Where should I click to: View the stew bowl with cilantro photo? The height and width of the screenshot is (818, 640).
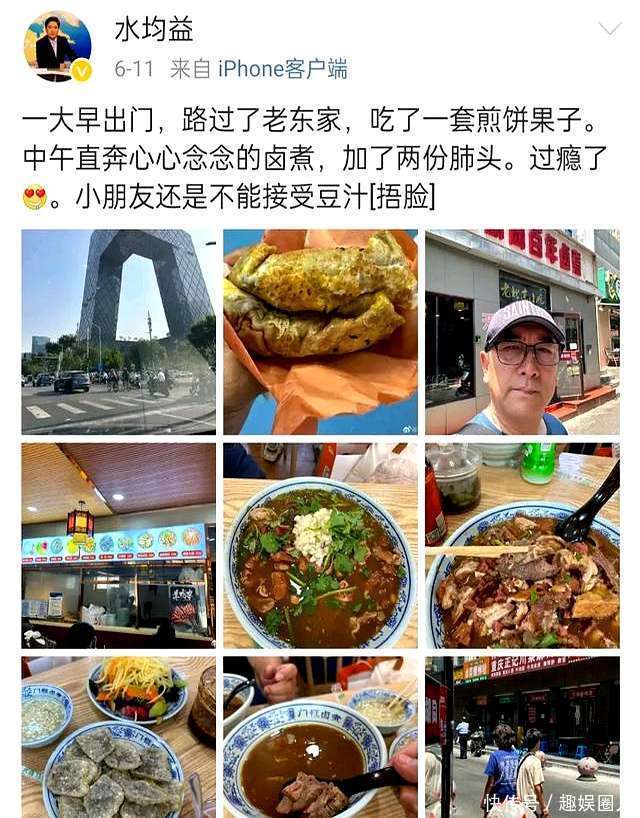320,546
